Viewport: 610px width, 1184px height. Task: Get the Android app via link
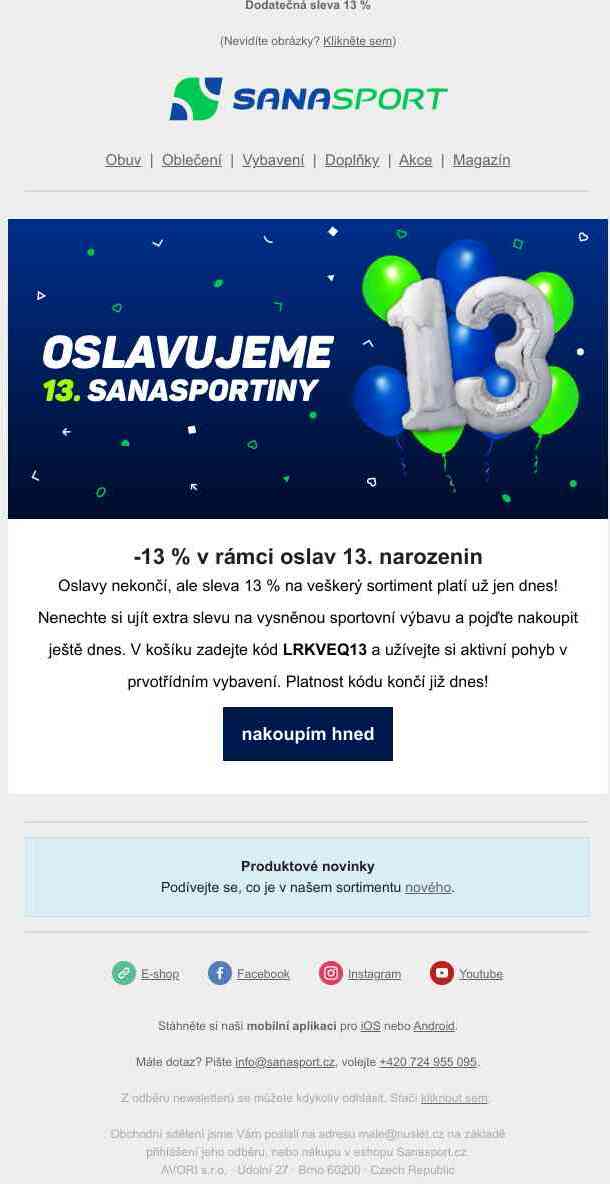pos(433,1026)
